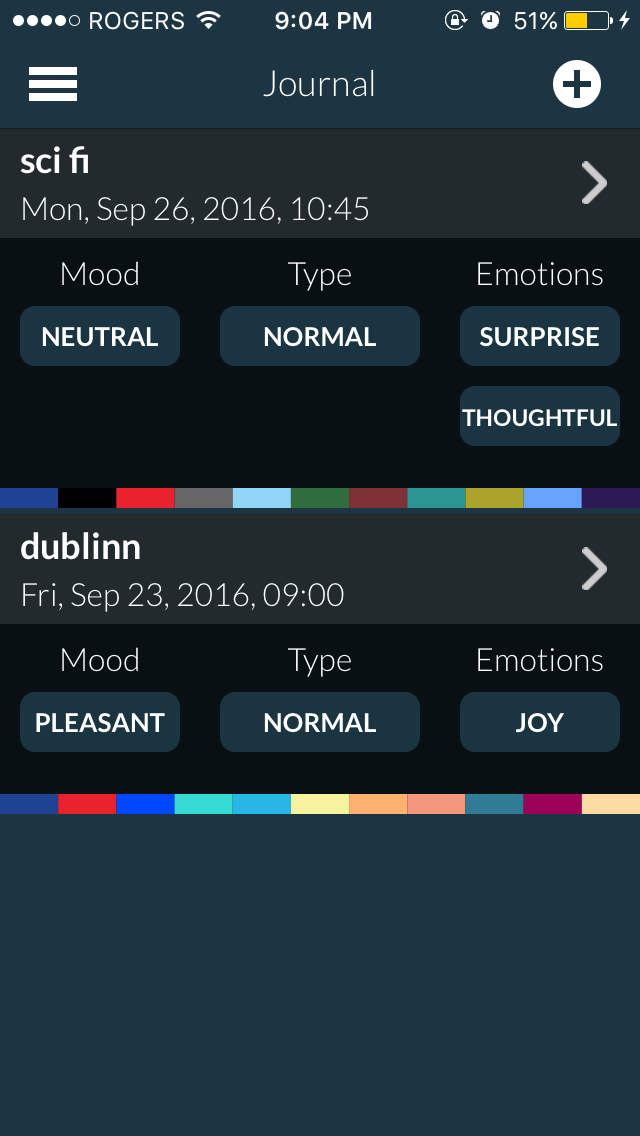
Task: Open the hamburger menu
Action: (53, 84)
